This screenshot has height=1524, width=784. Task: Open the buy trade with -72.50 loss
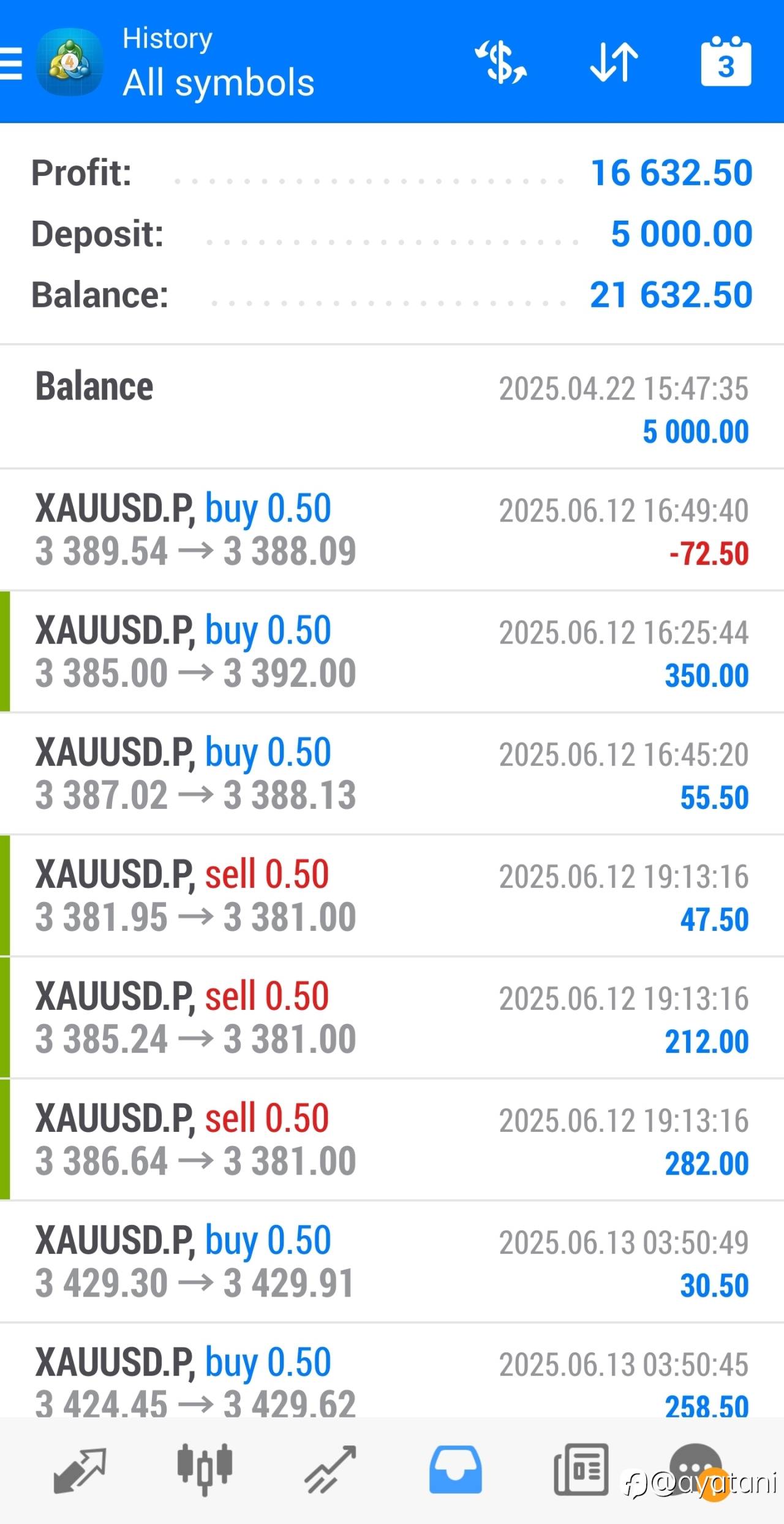[x=392, y=530]
